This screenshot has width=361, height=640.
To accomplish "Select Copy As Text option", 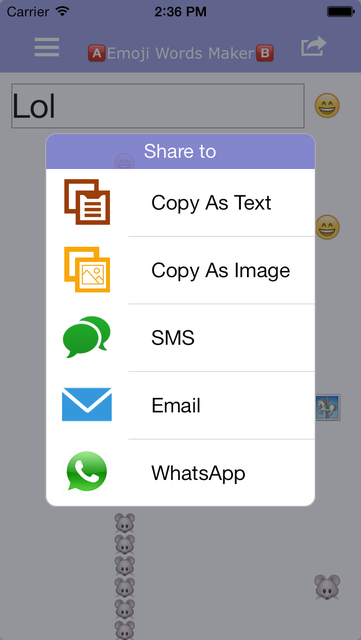I will (x=180, y=202).
